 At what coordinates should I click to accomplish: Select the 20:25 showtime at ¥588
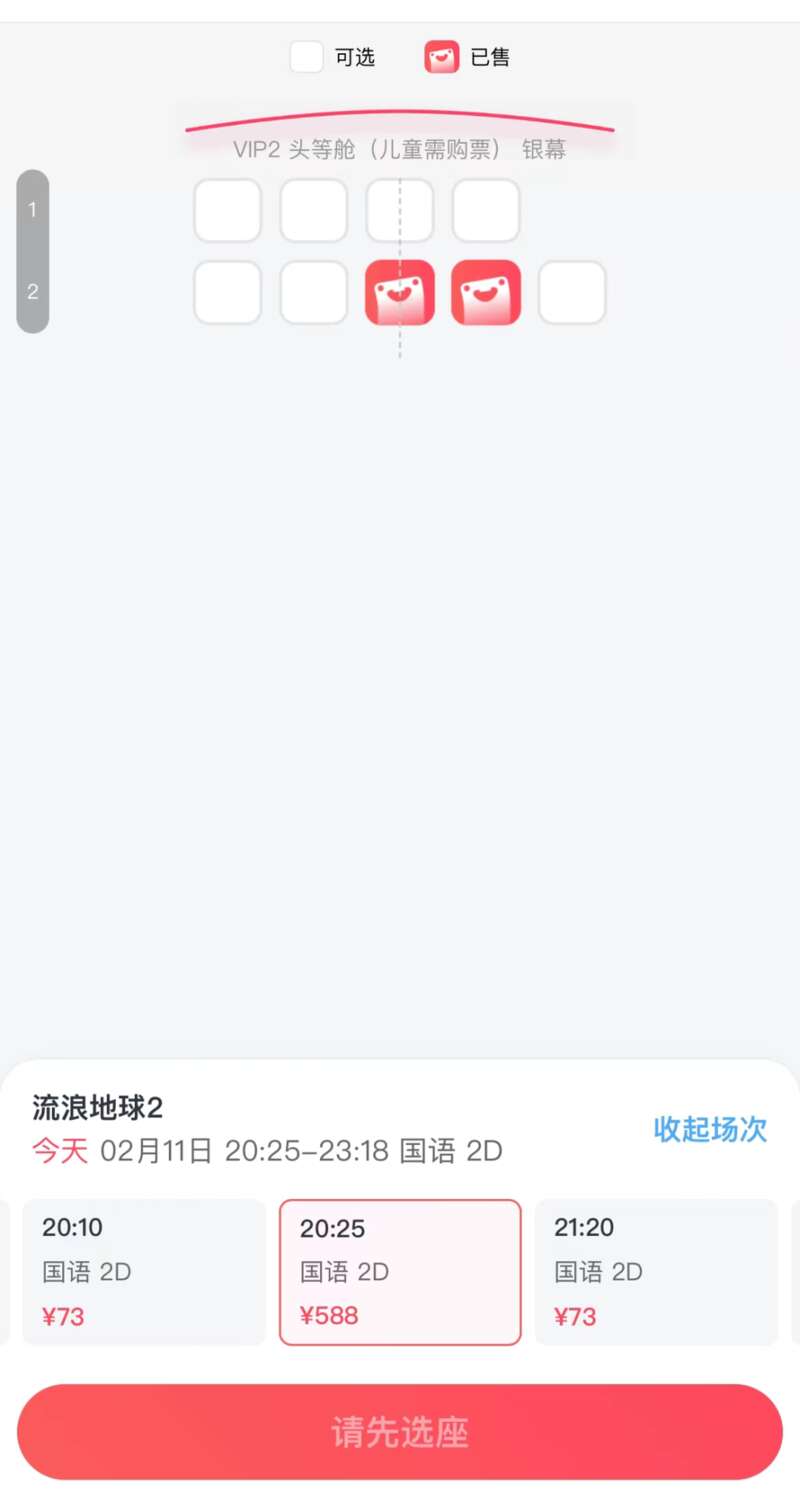click(400, 1272)
